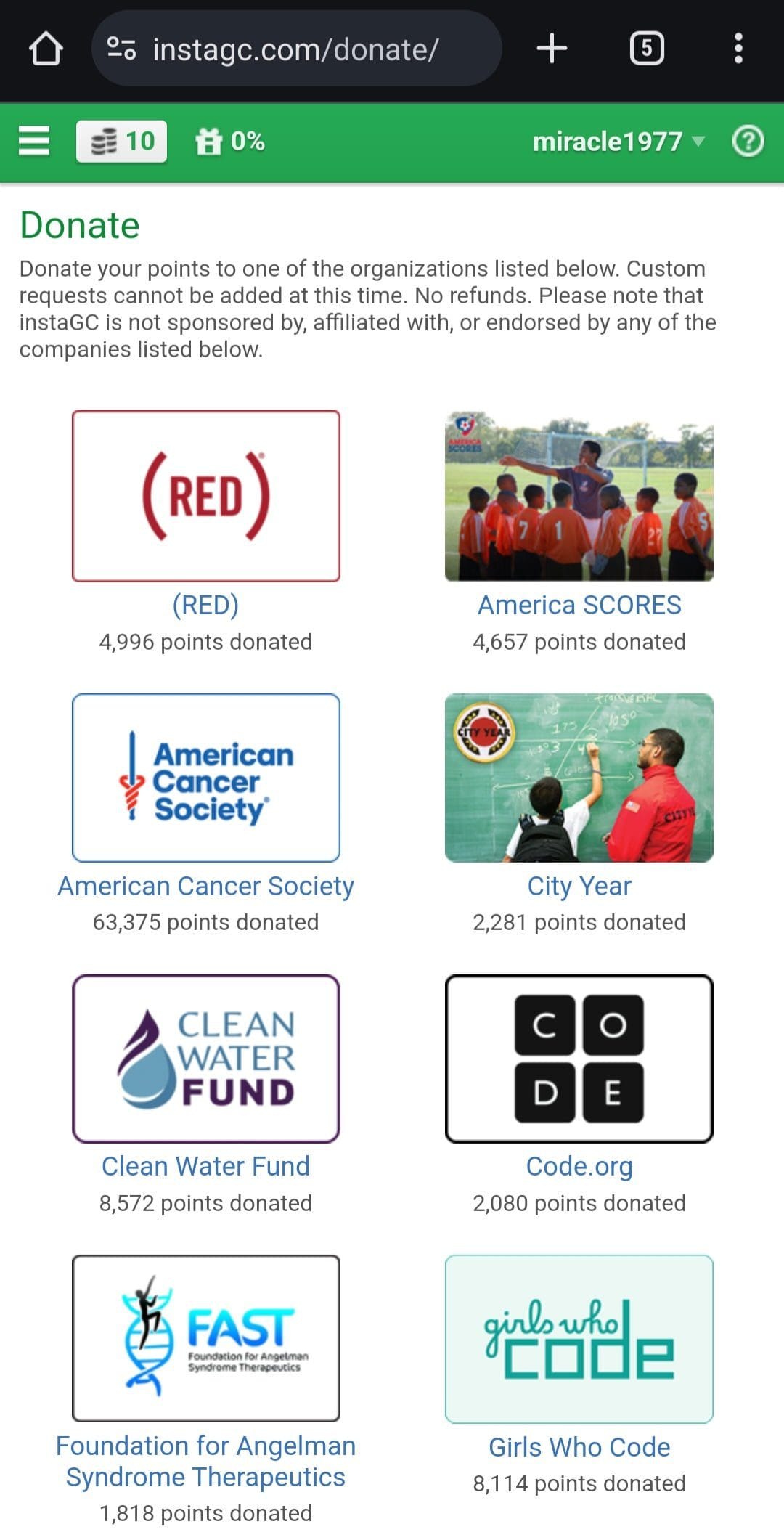The width and height of the screenshot is (784, 1540).
Task: Tap the 10 points balance button
Action: pyautogui.click(x=121, y=141)
